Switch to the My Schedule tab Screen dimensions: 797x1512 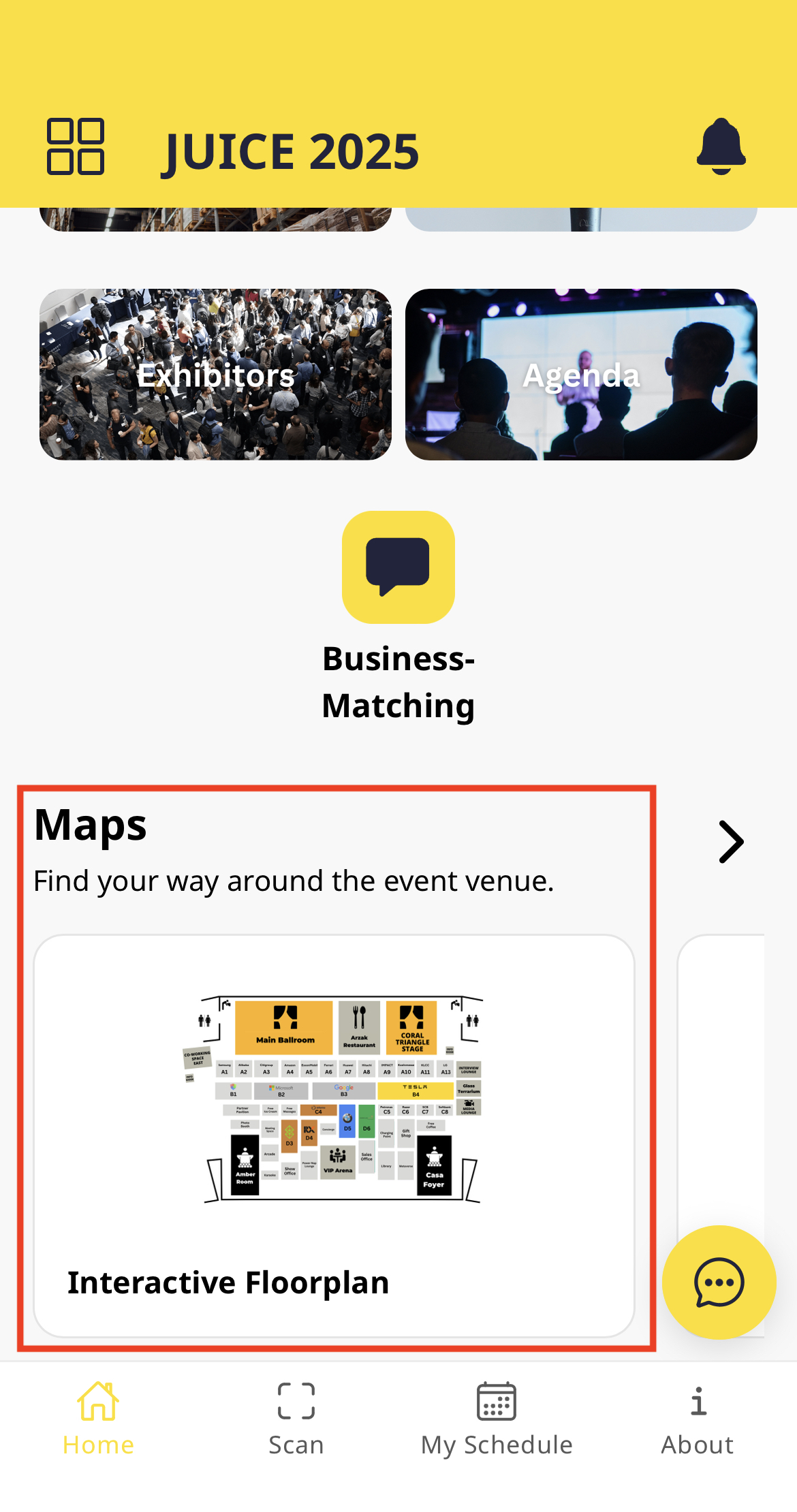tap(497, 1418)
